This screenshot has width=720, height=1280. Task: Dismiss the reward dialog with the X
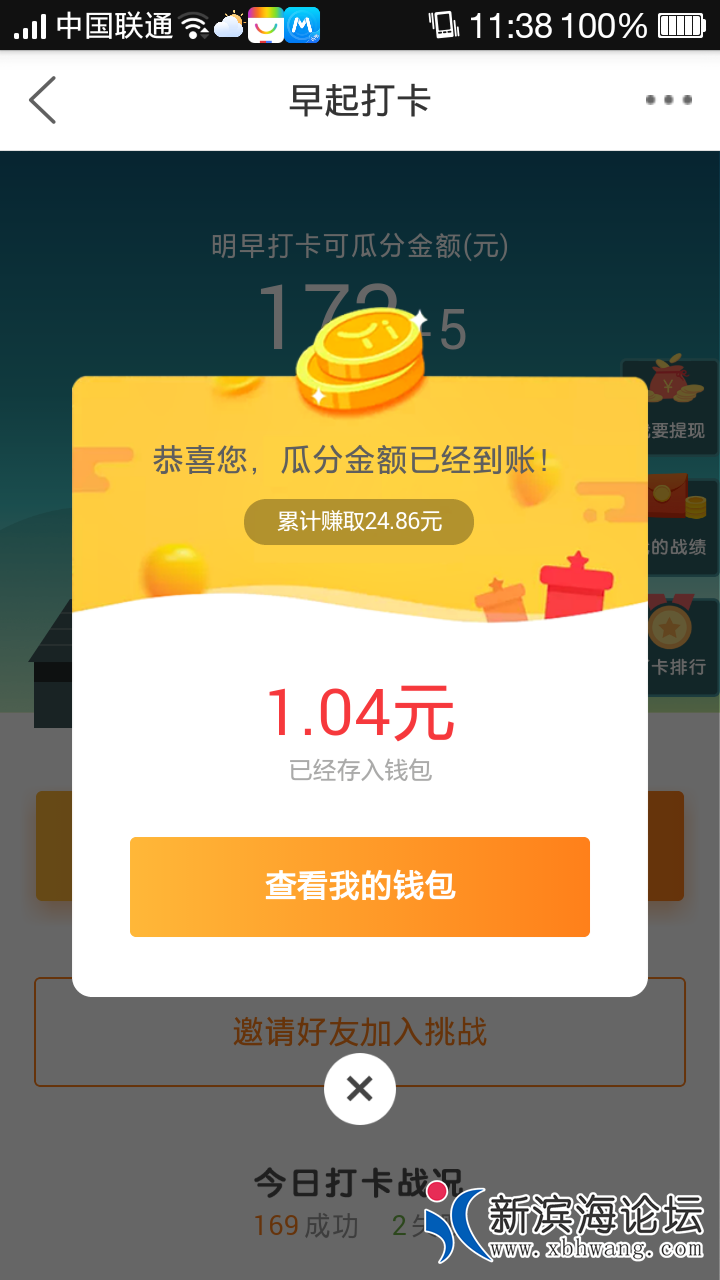[x=360, y=1089]
